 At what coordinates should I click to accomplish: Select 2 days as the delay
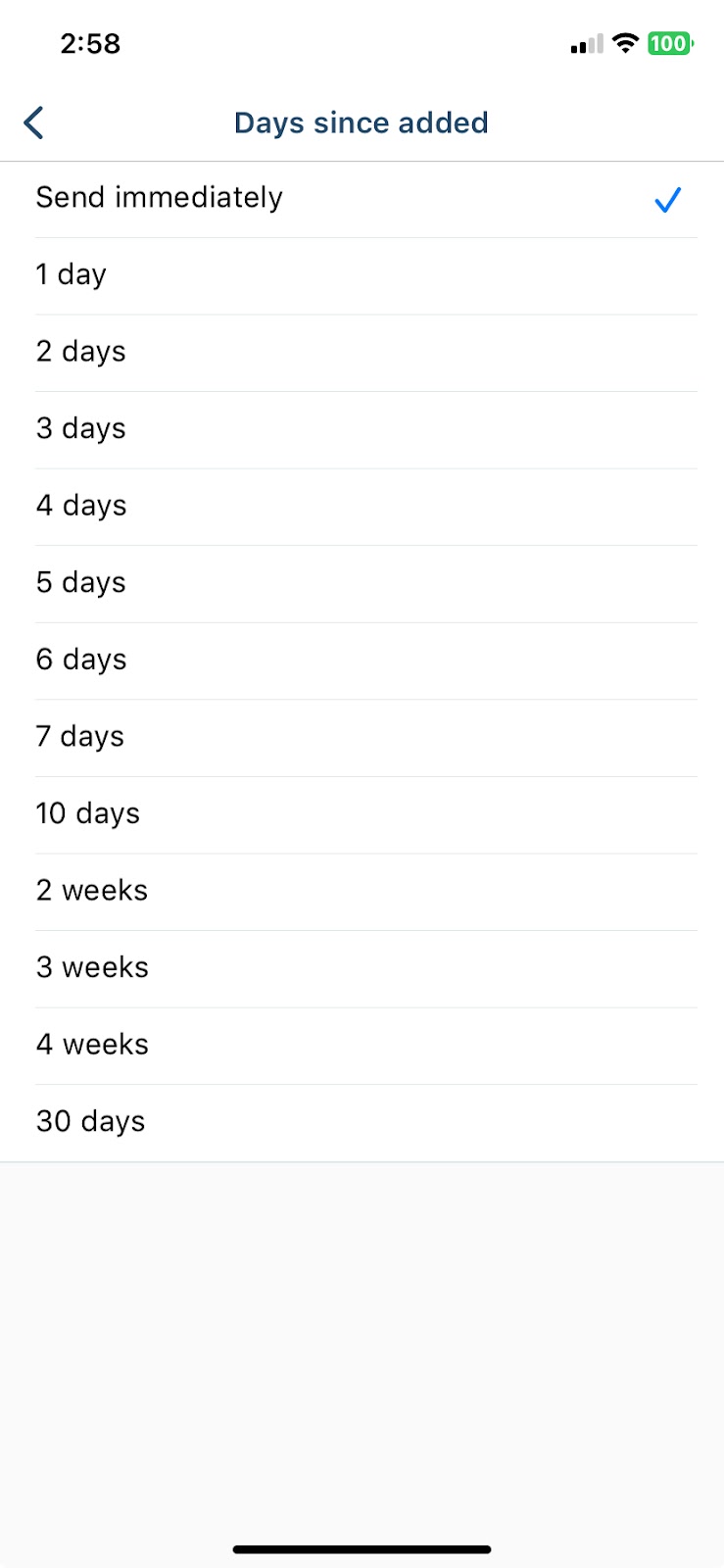pyautogui.click(x=362, y=353)
